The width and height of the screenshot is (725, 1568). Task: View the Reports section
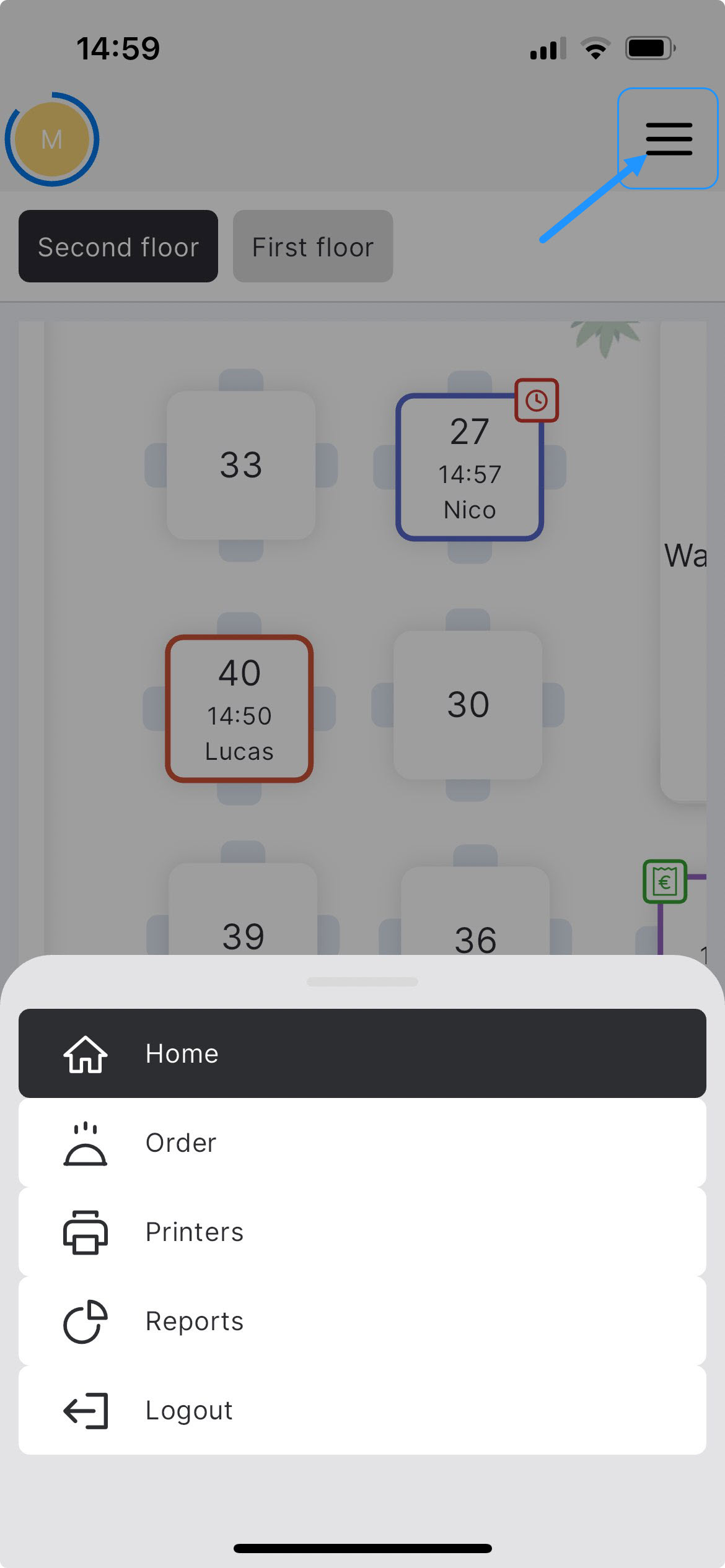click(362, 1321)
